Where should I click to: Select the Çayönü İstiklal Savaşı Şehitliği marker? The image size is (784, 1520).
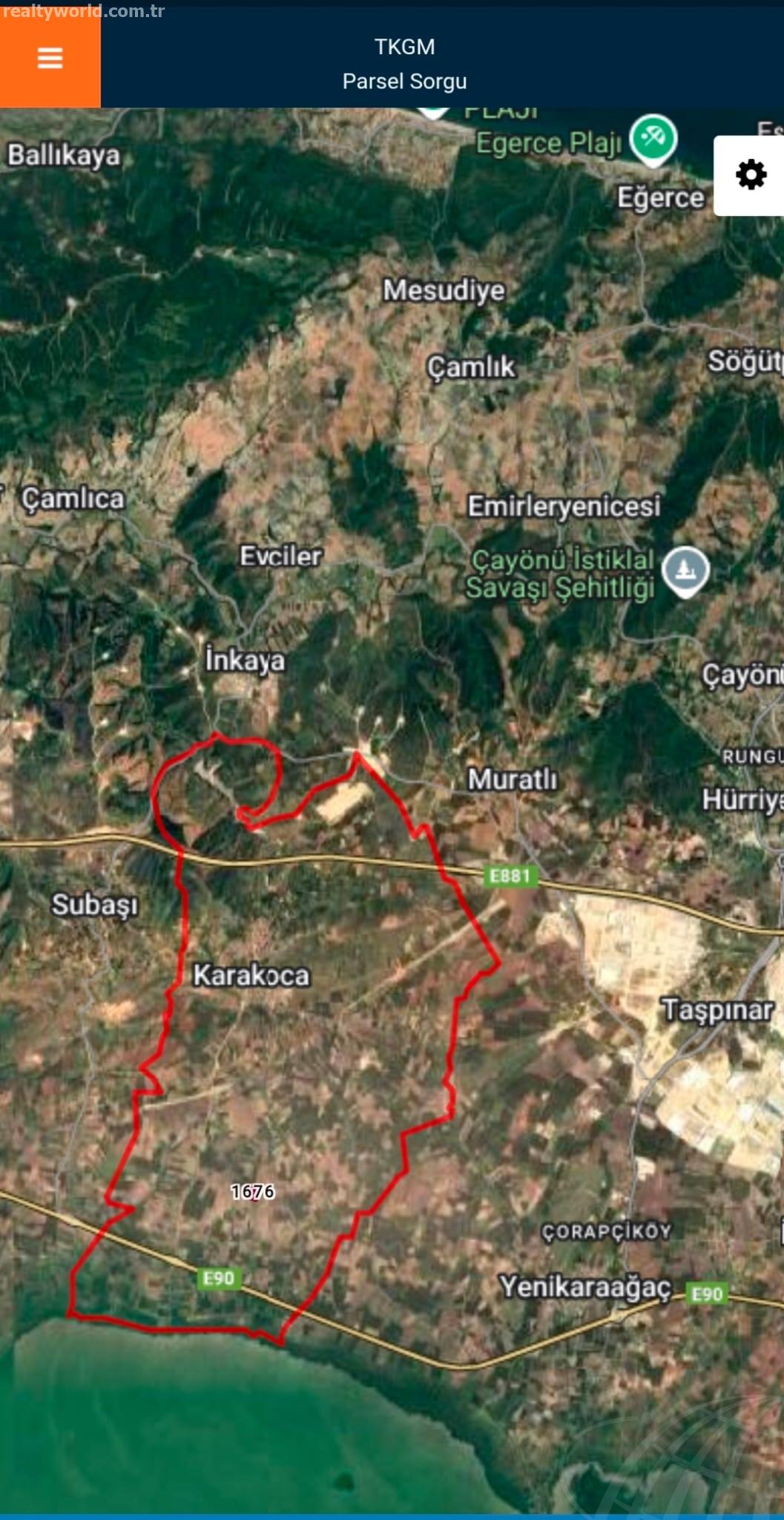tap(685, 571)
